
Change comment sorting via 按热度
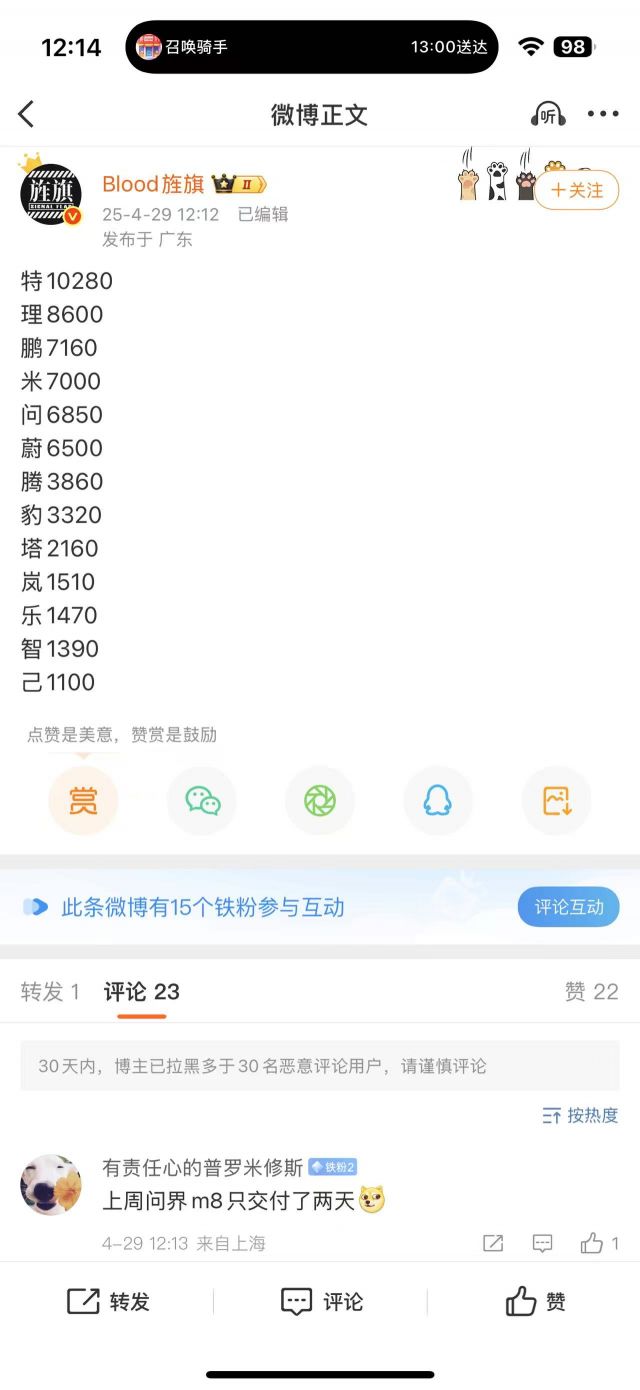pos(581,1115)
